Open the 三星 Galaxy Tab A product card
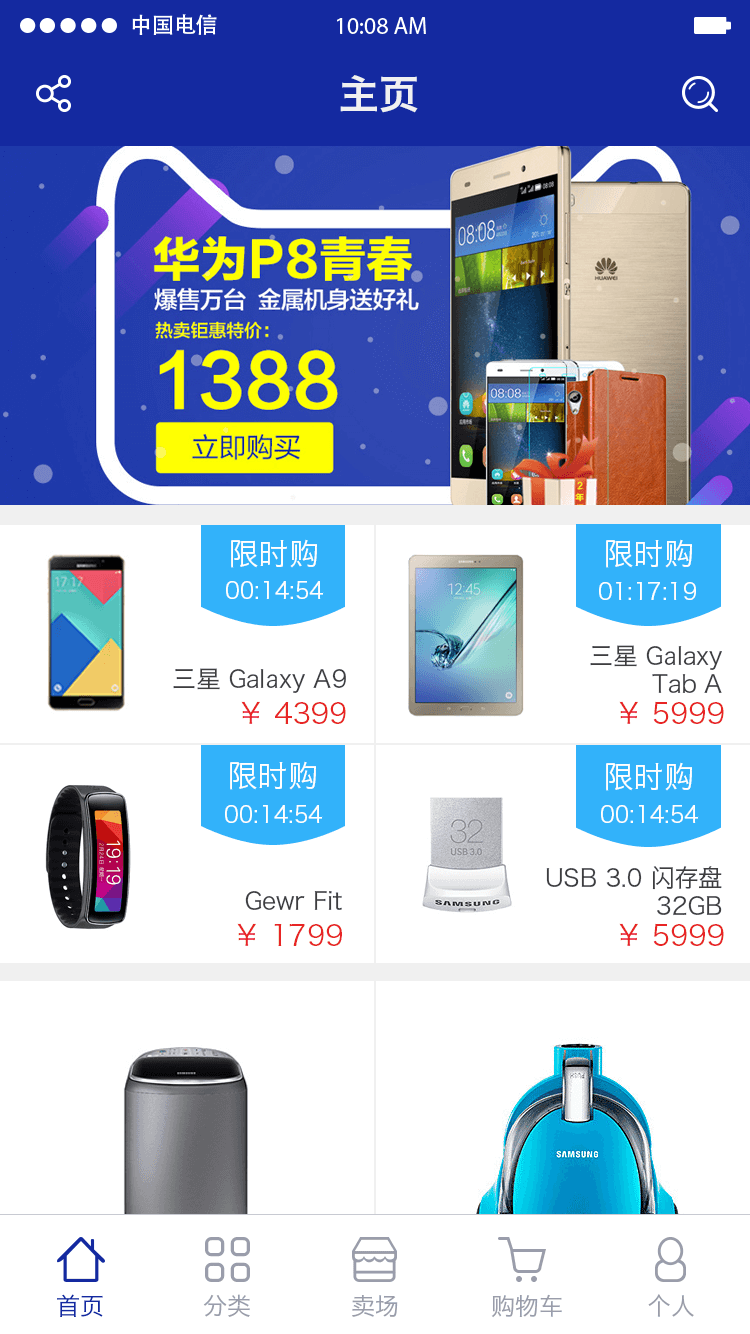The height and width of the screenshot is (1334, 750). [562, 634]
